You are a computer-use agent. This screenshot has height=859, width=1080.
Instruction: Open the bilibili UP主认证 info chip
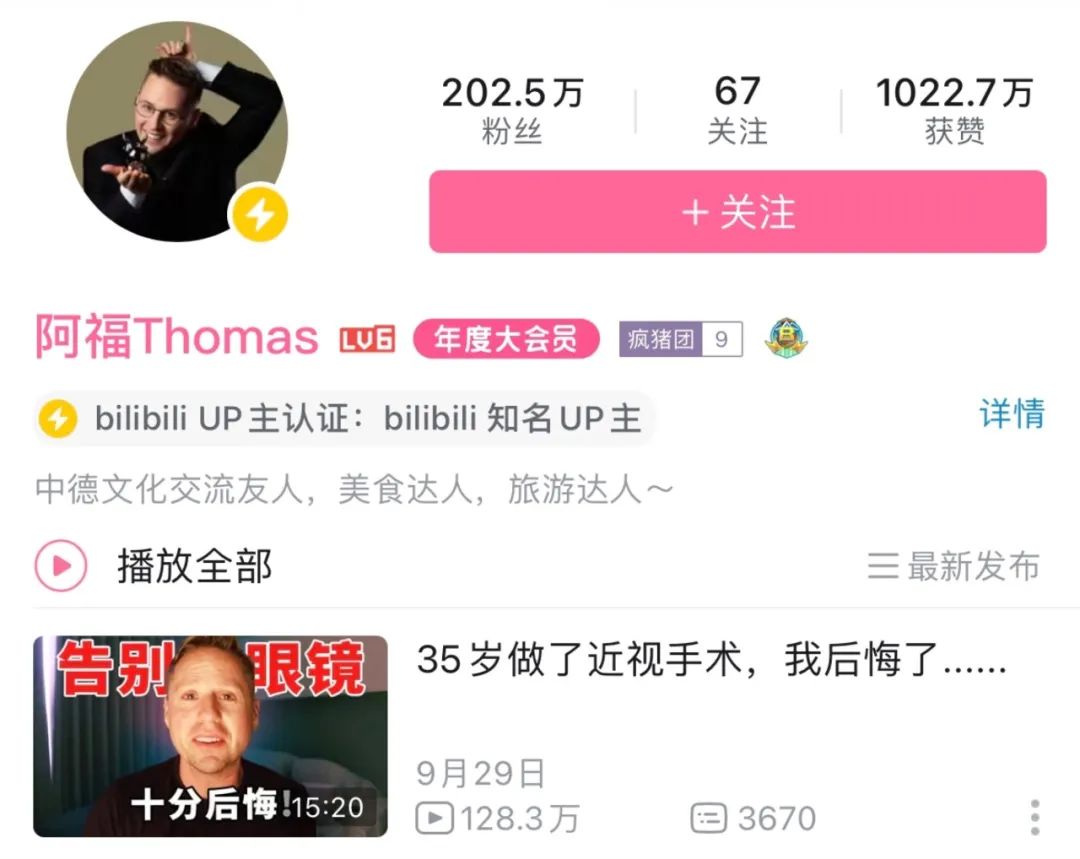point(345,419)
